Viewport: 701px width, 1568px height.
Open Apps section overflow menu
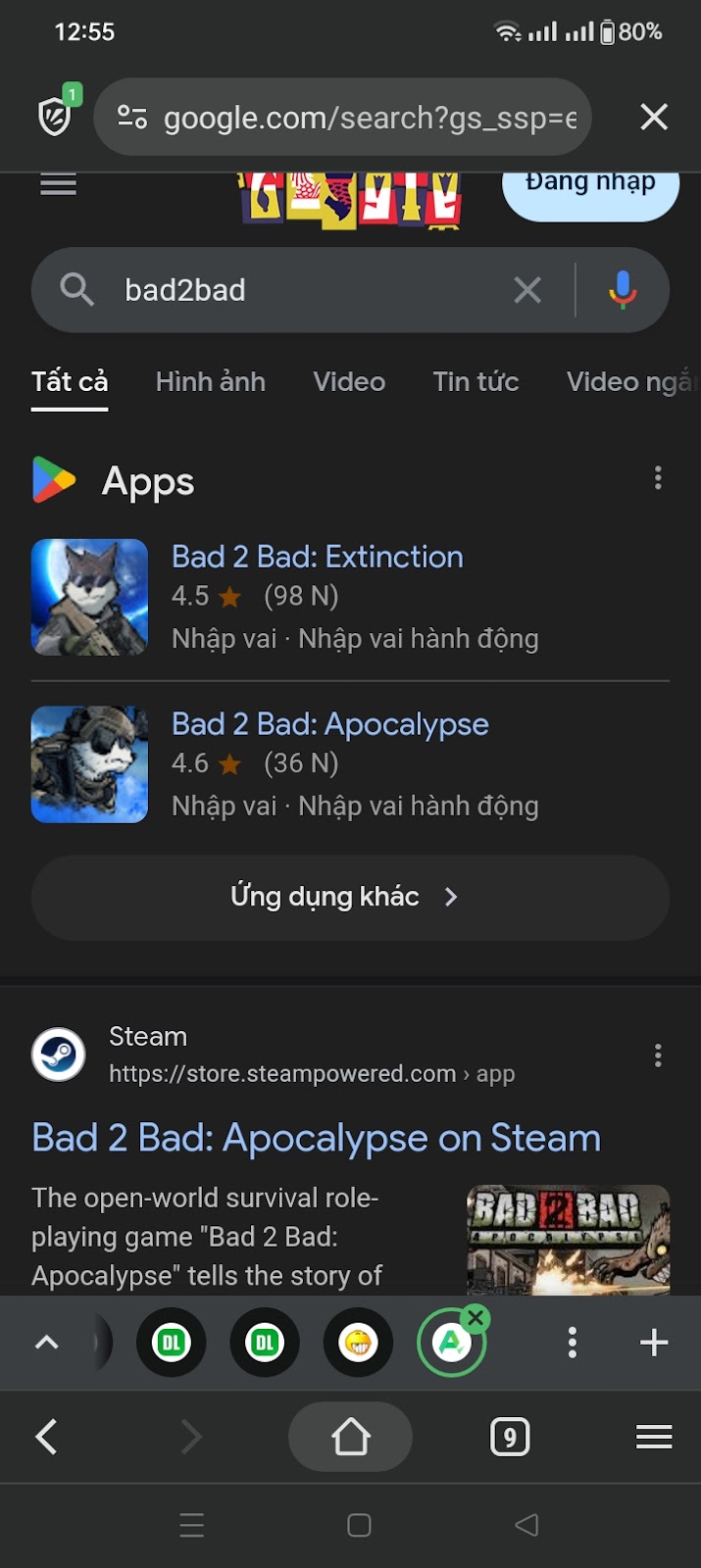pyautogui.click(x=658, y=478)
